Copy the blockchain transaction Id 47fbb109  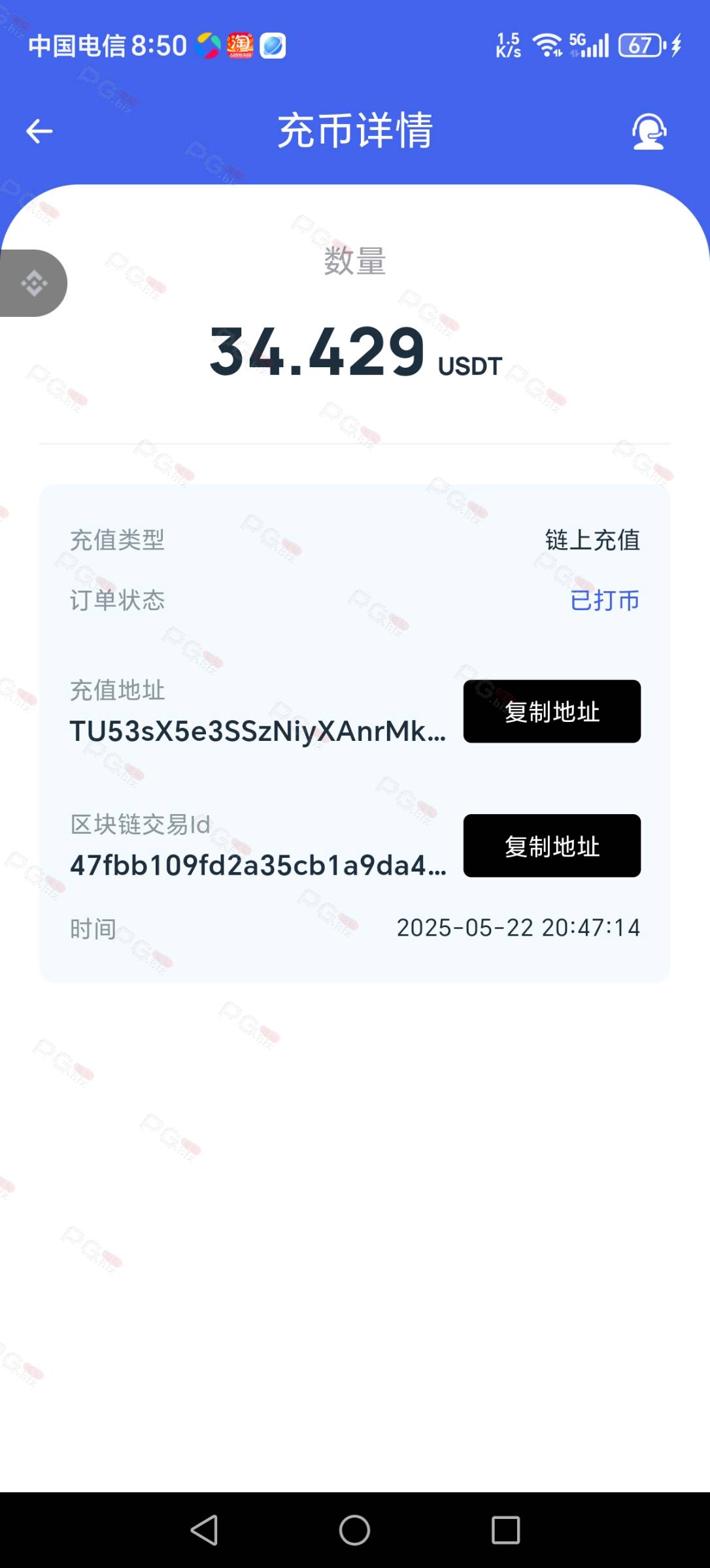[x=552, y=846]
